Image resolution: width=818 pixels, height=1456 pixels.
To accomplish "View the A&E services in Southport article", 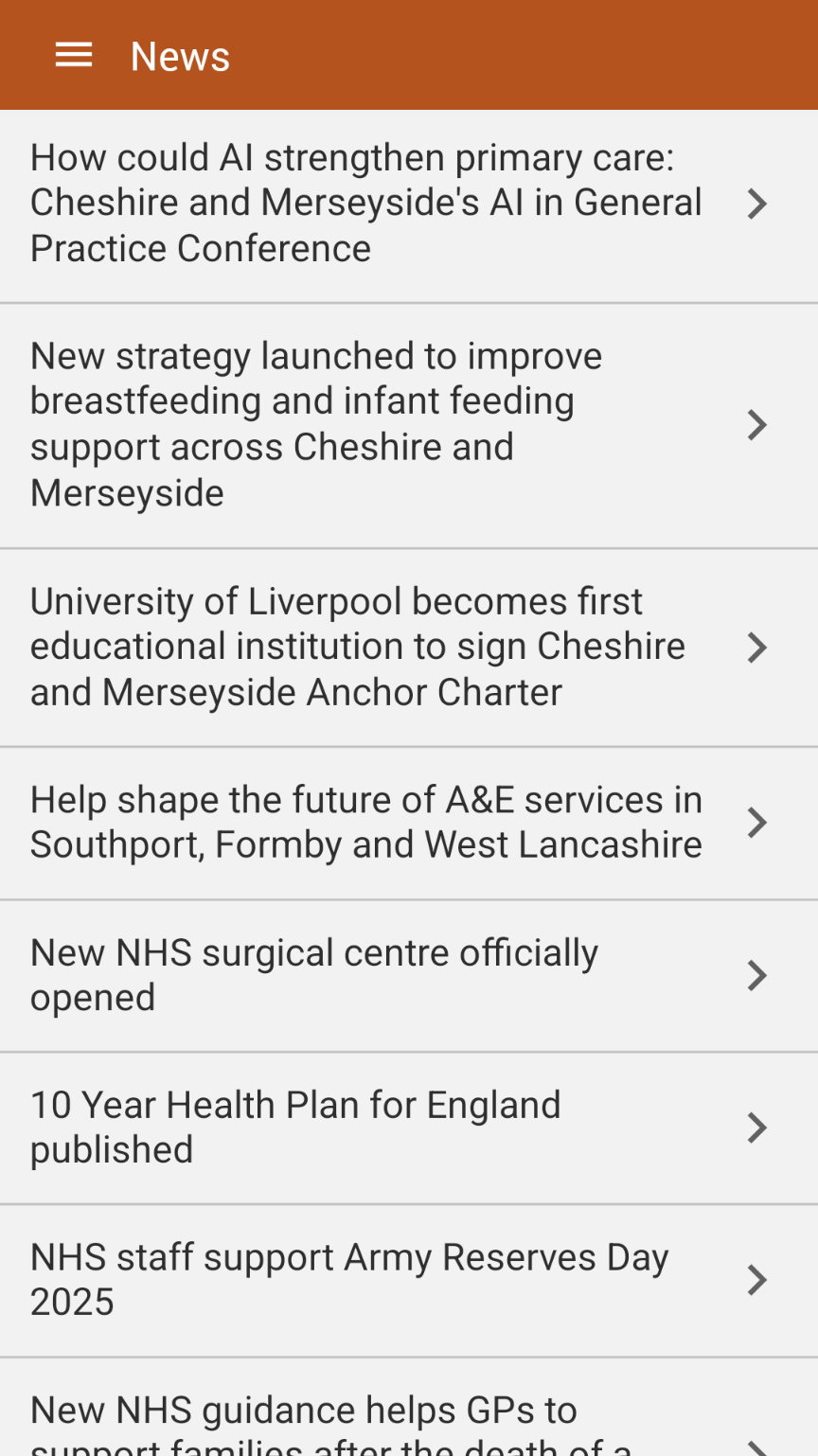I will (x=379, y=822).
